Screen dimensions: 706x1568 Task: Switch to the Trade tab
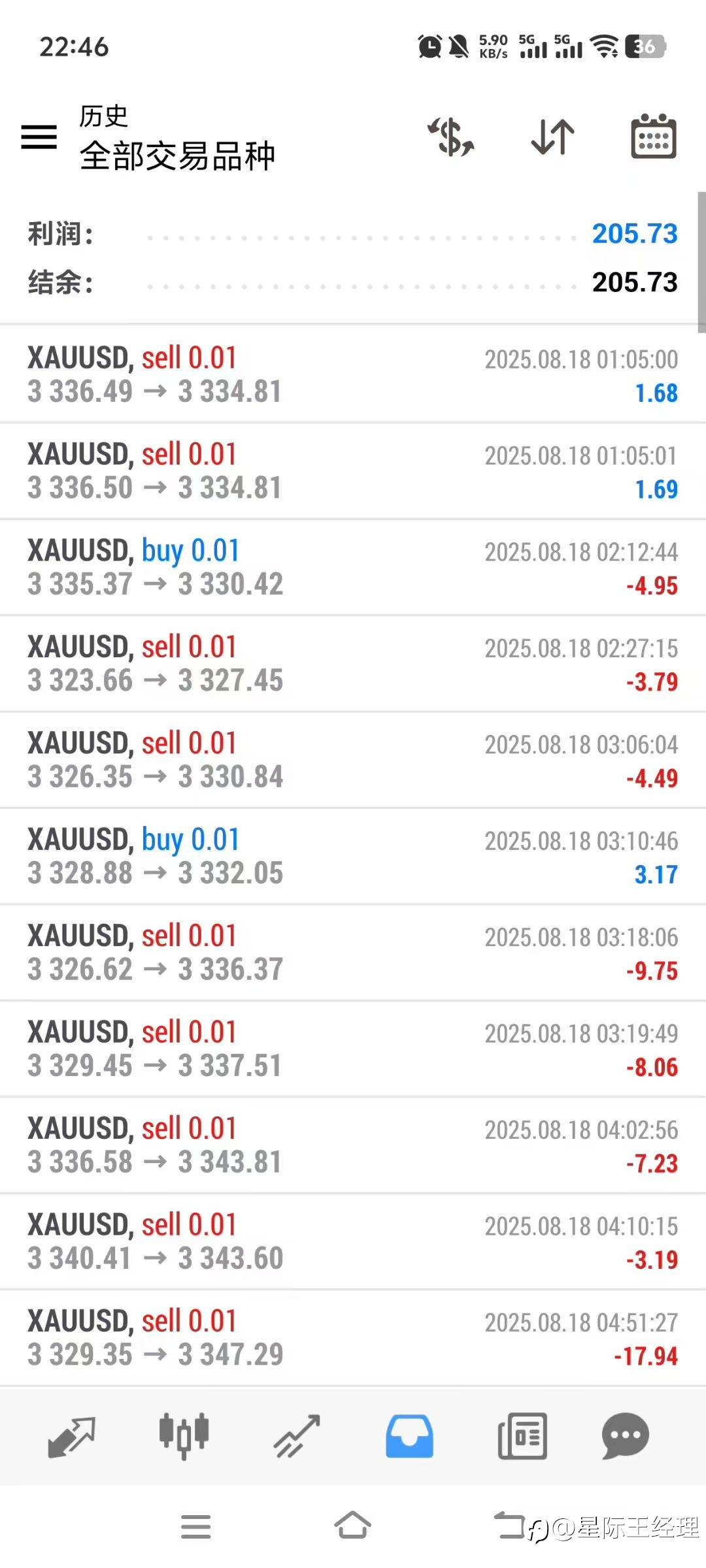297,1437
